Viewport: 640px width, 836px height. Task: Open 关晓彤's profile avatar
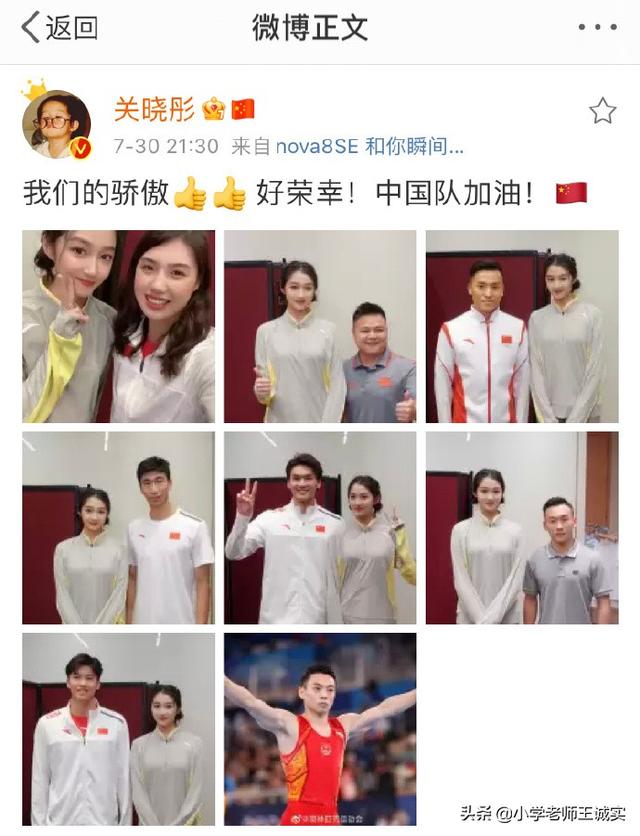point(57,125)
